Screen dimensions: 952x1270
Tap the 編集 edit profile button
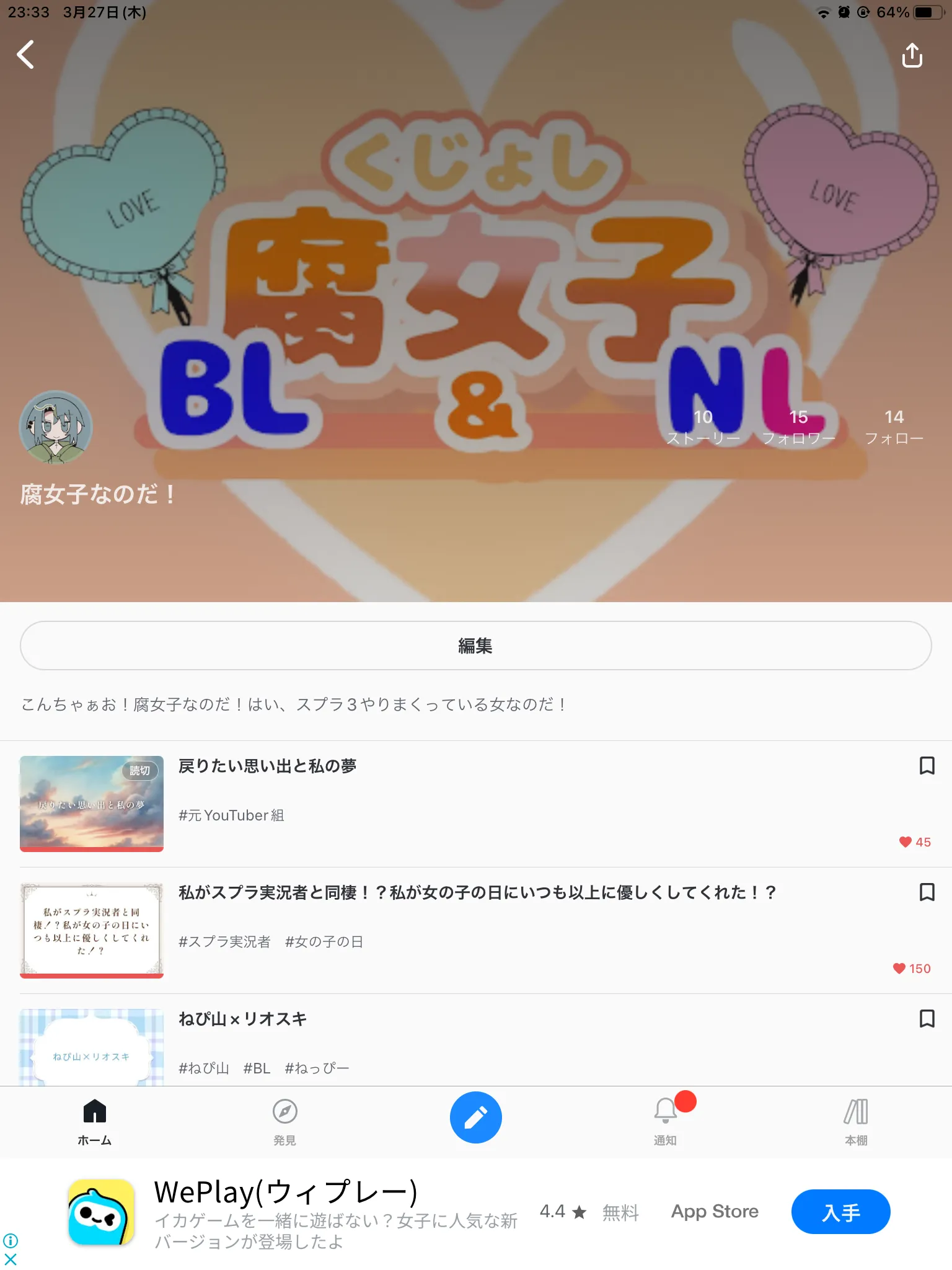475,646
